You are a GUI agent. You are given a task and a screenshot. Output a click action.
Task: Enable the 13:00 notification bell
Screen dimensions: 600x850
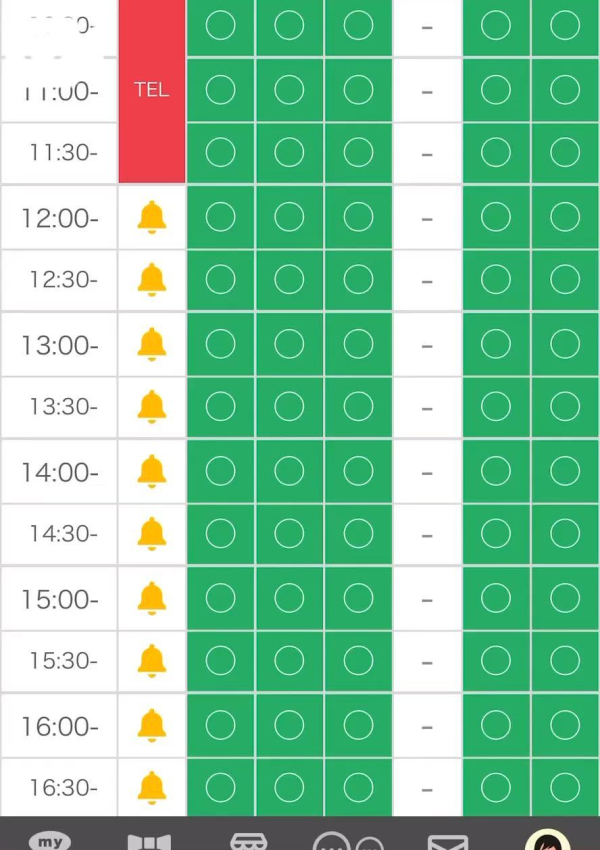click(x=152, y=345)
